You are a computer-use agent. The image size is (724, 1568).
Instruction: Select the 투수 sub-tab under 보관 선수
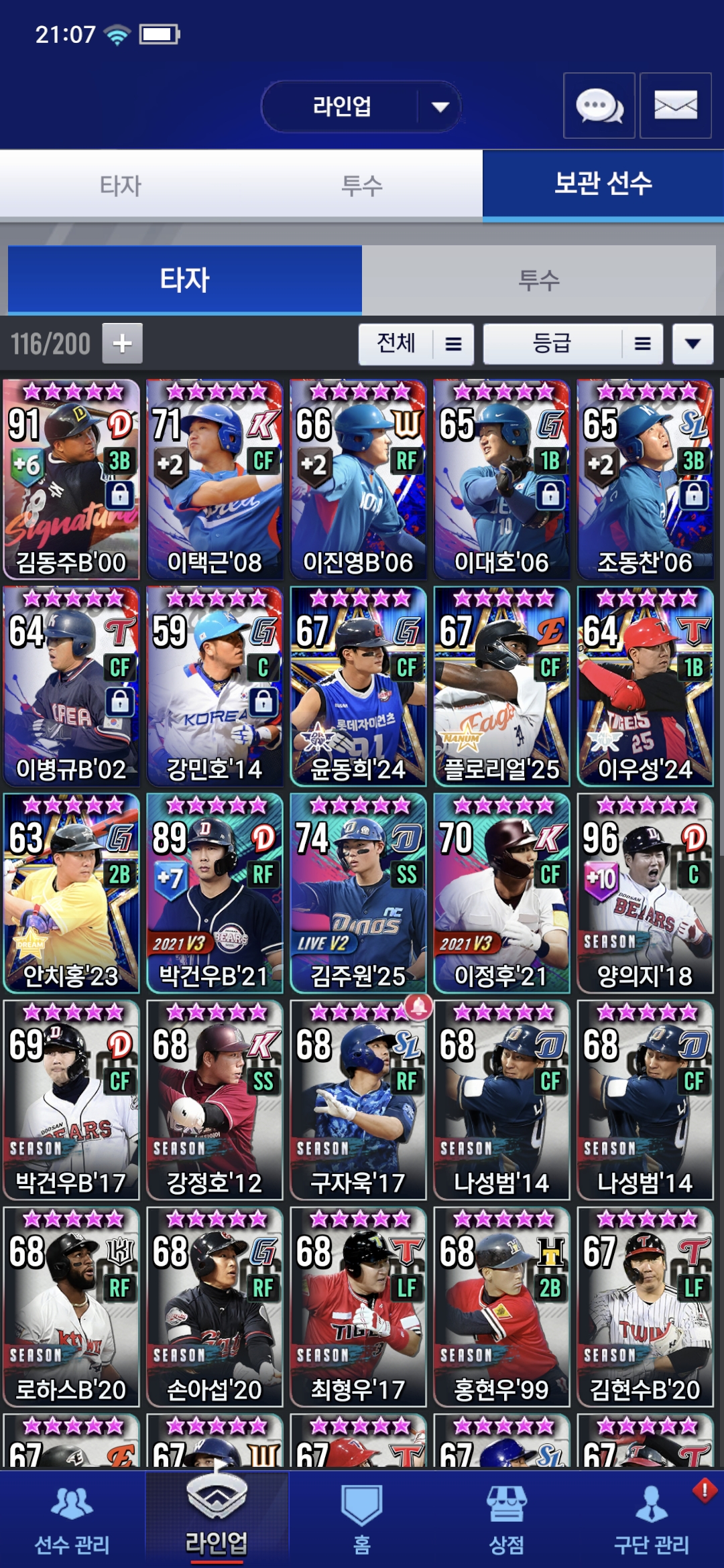pos(538,280)
